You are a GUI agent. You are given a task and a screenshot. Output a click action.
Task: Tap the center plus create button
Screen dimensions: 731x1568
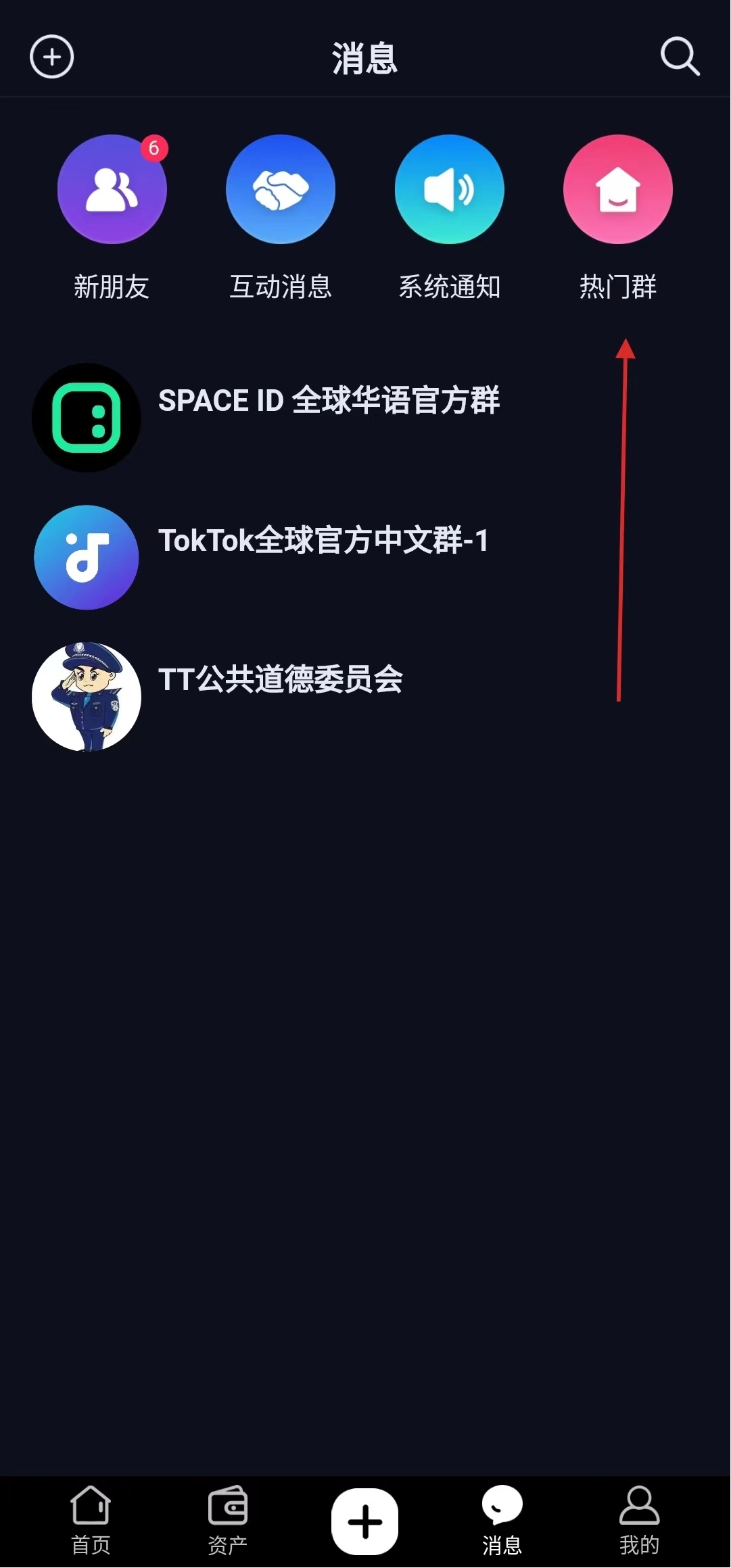[x=365, y=1522]
